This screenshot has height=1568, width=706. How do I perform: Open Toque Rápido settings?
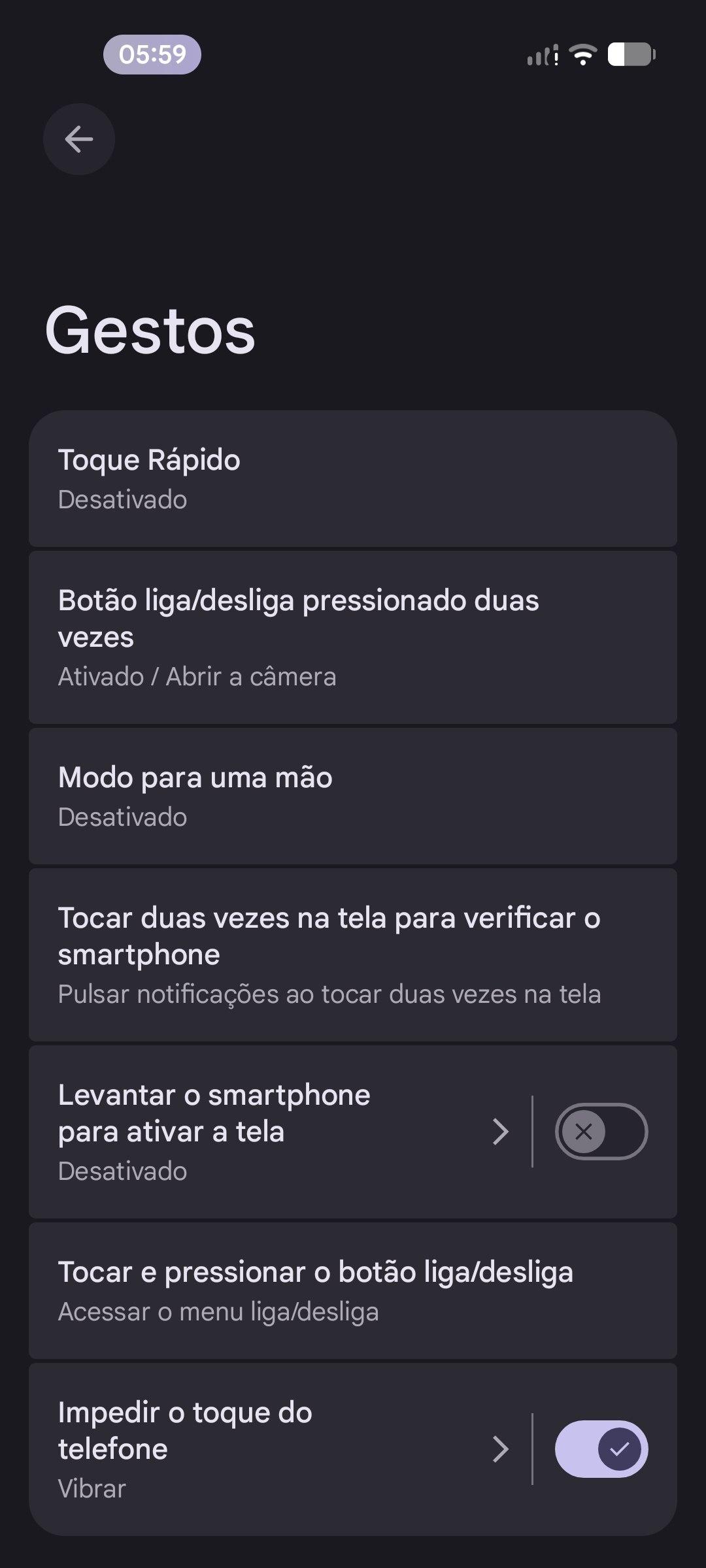tap(353, 479)
